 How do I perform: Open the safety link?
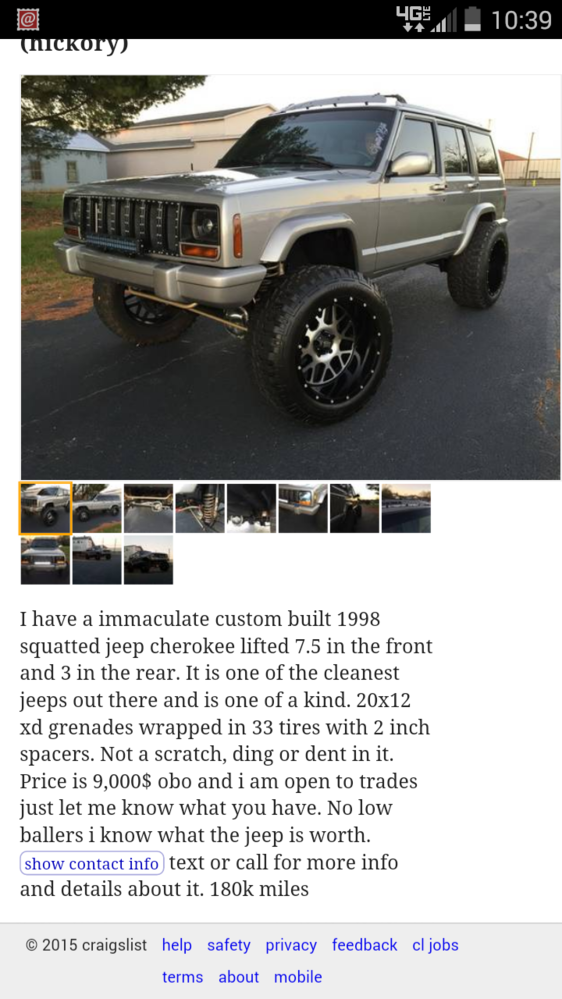[x=229, y=945]
